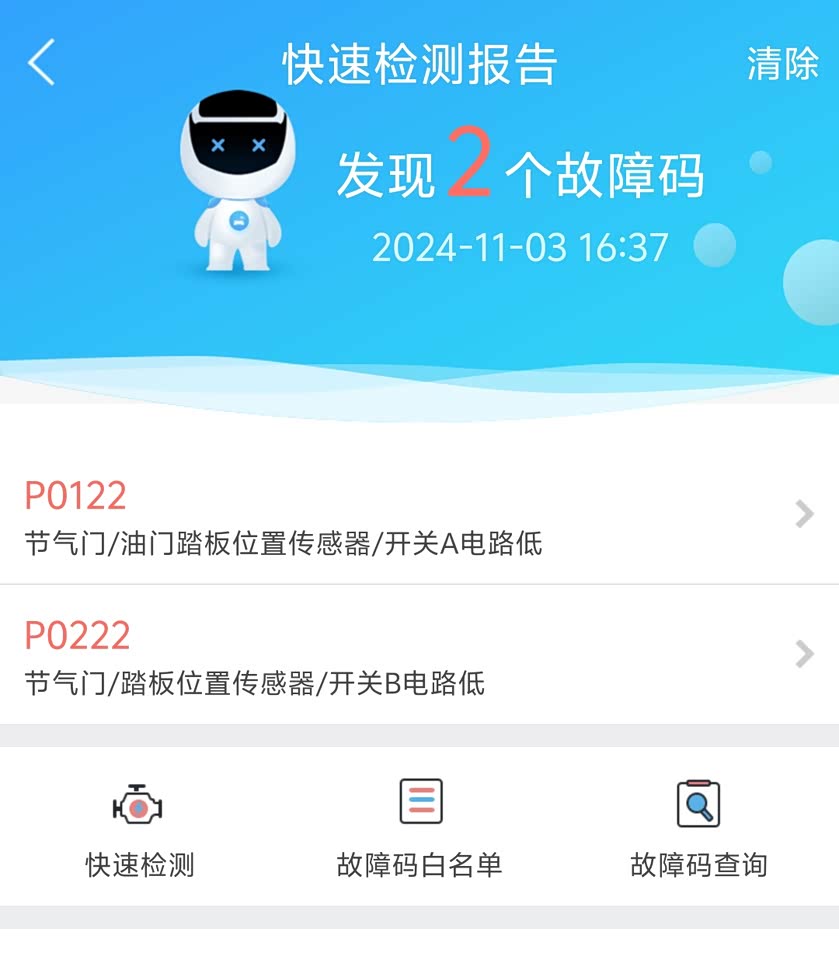Open 故障码查询 lookup

698,828
